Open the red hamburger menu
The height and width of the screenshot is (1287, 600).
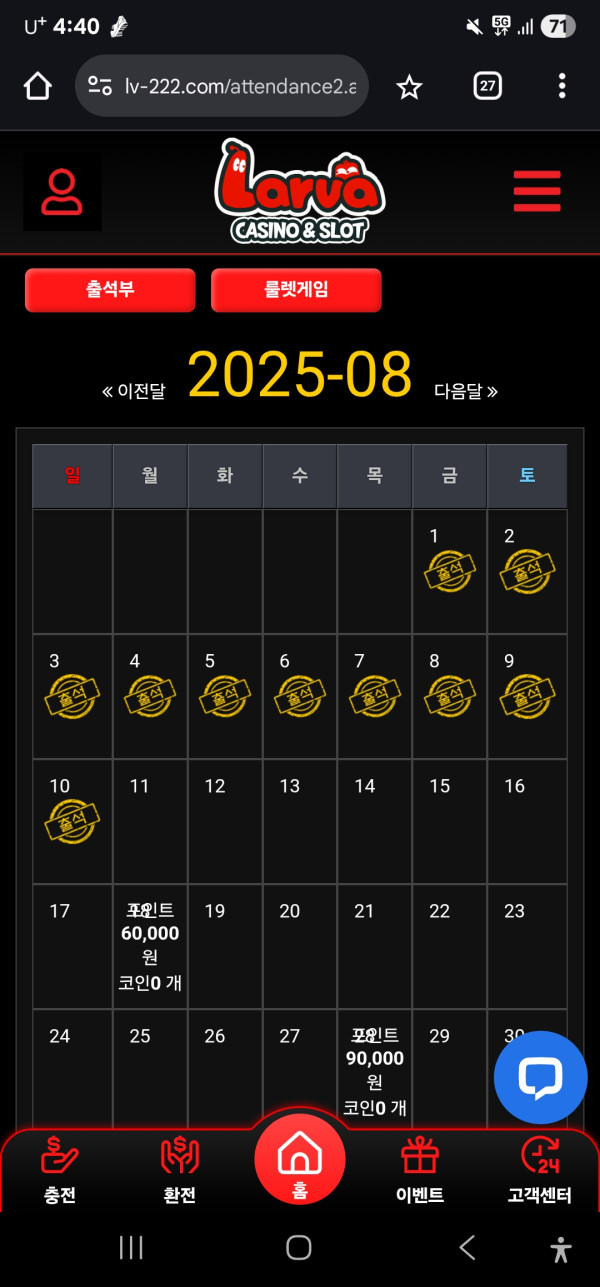click(x=537, y=191)
